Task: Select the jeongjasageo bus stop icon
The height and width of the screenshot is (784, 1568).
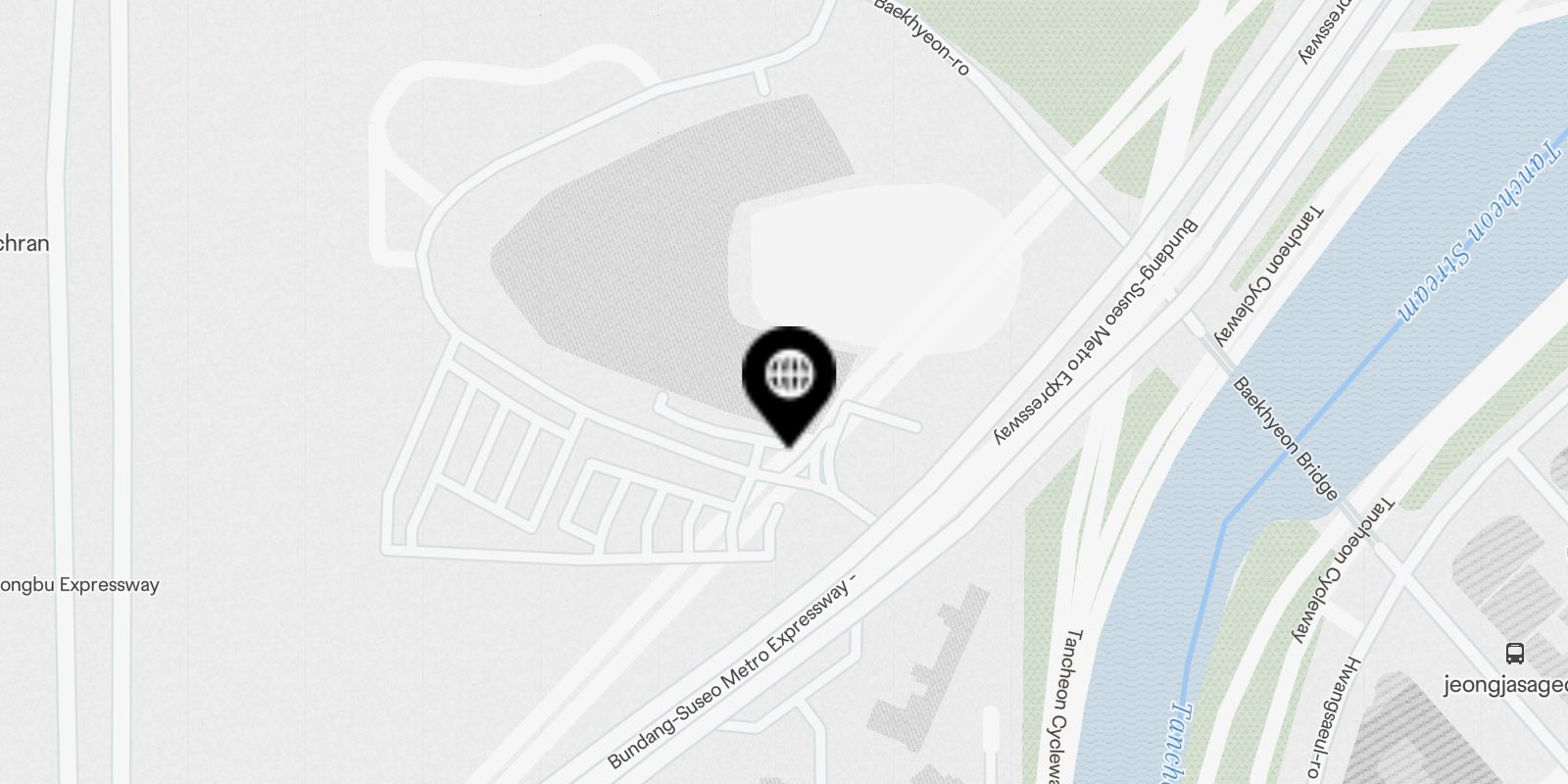Action: 1514,653
